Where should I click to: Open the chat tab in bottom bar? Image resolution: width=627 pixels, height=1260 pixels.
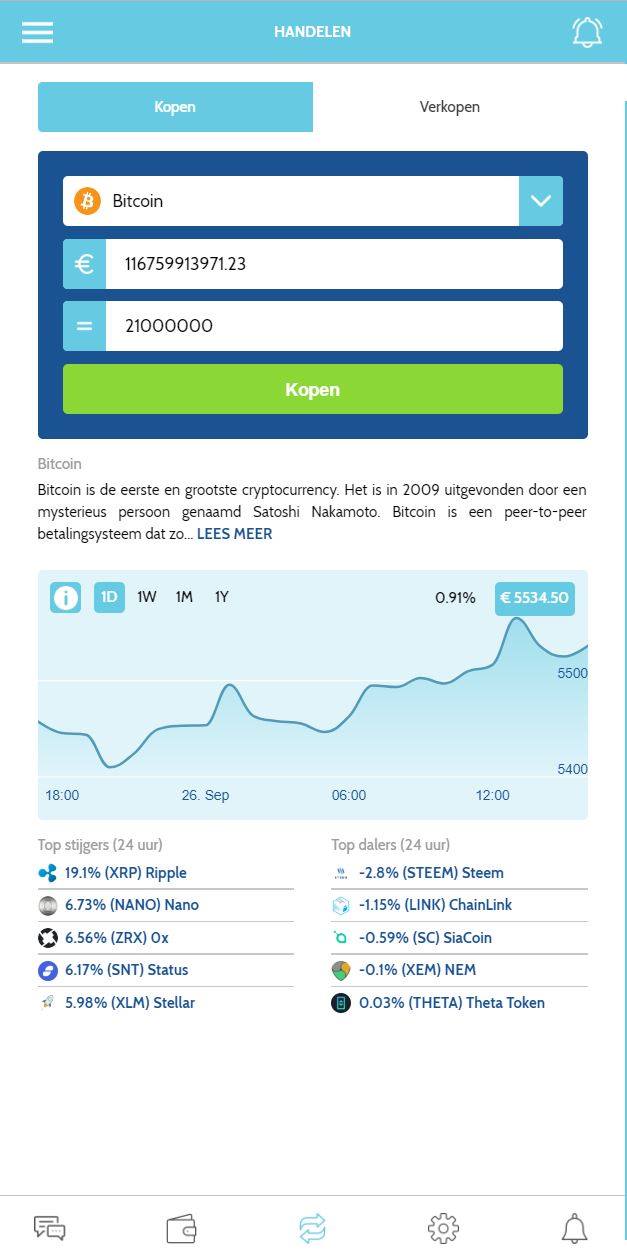click(x=50, y=1228)
